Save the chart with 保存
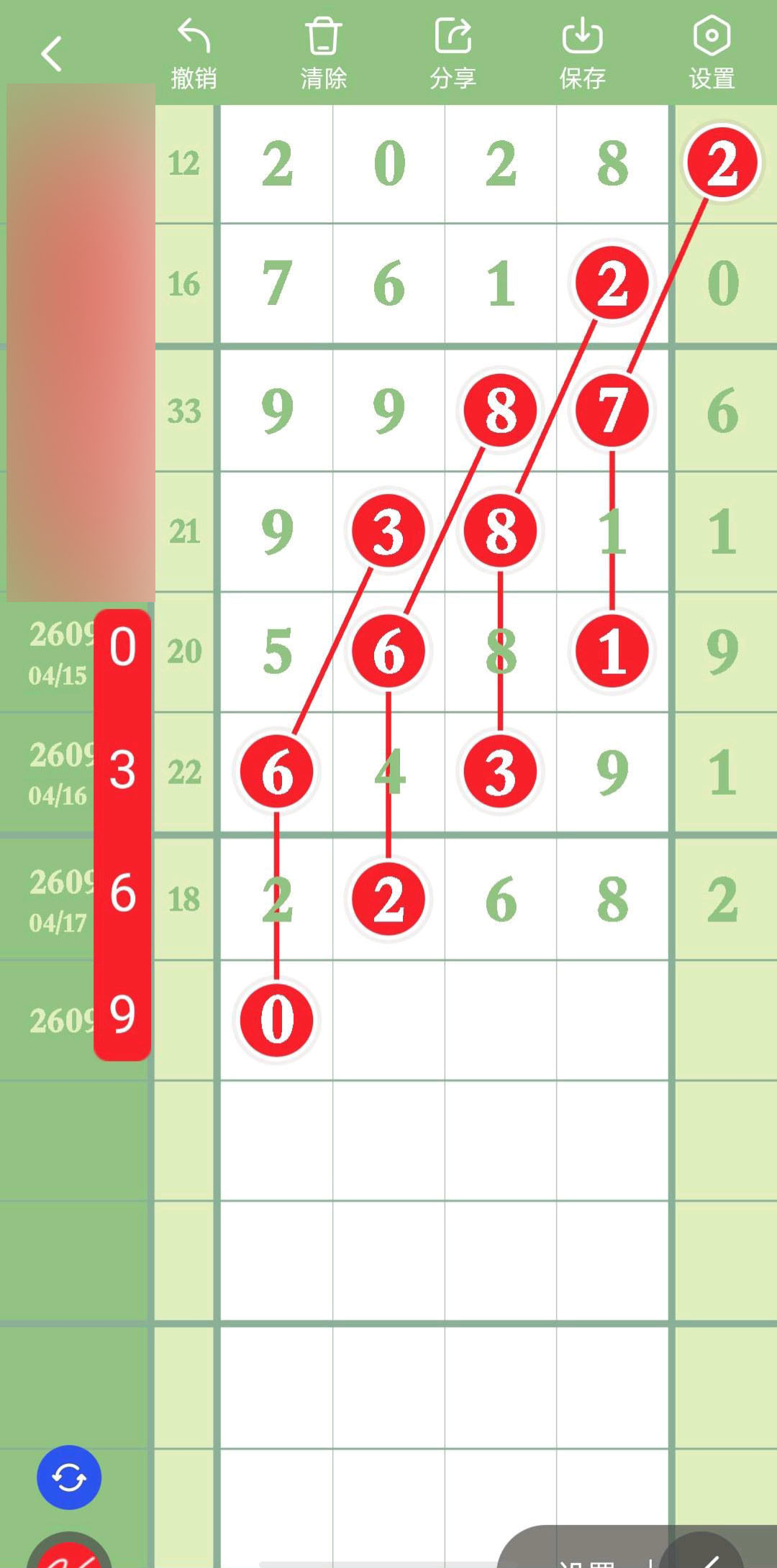The width and height of the screenshot is (777, 1568). pos(582,53)
